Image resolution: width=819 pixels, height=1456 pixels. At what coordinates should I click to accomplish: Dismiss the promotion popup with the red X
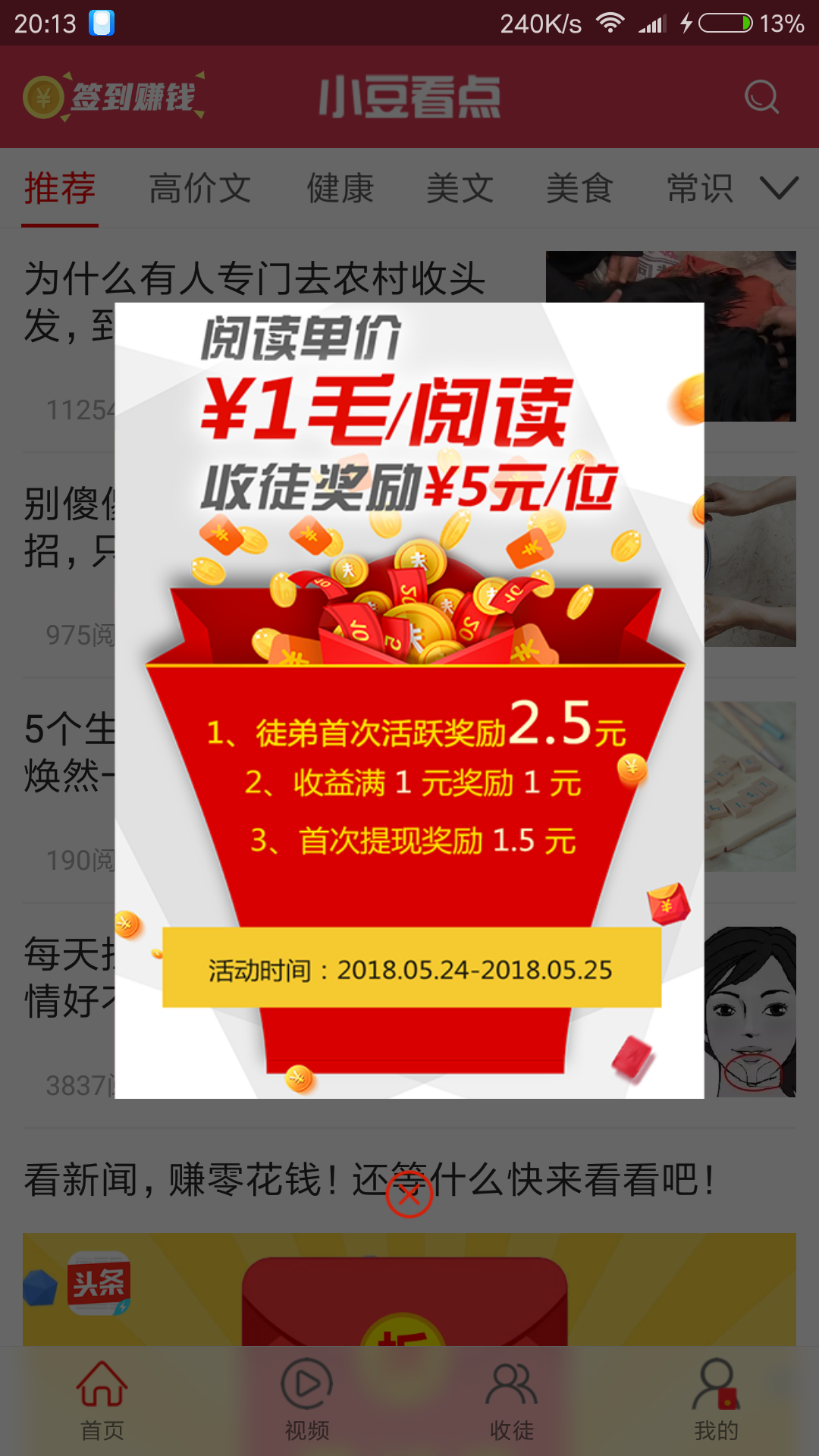click(409, 1195)
